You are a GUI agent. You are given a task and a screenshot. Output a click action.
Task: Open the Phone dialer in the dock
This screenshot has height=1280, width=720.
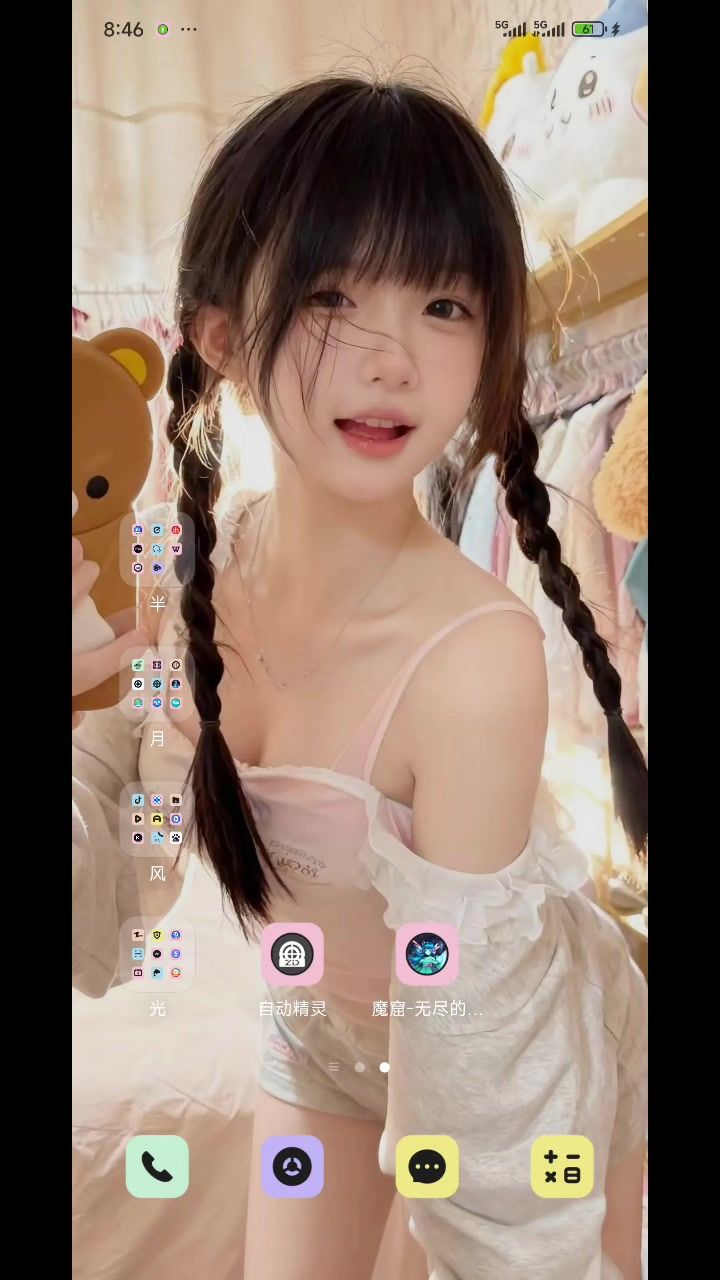[157, 1166]
